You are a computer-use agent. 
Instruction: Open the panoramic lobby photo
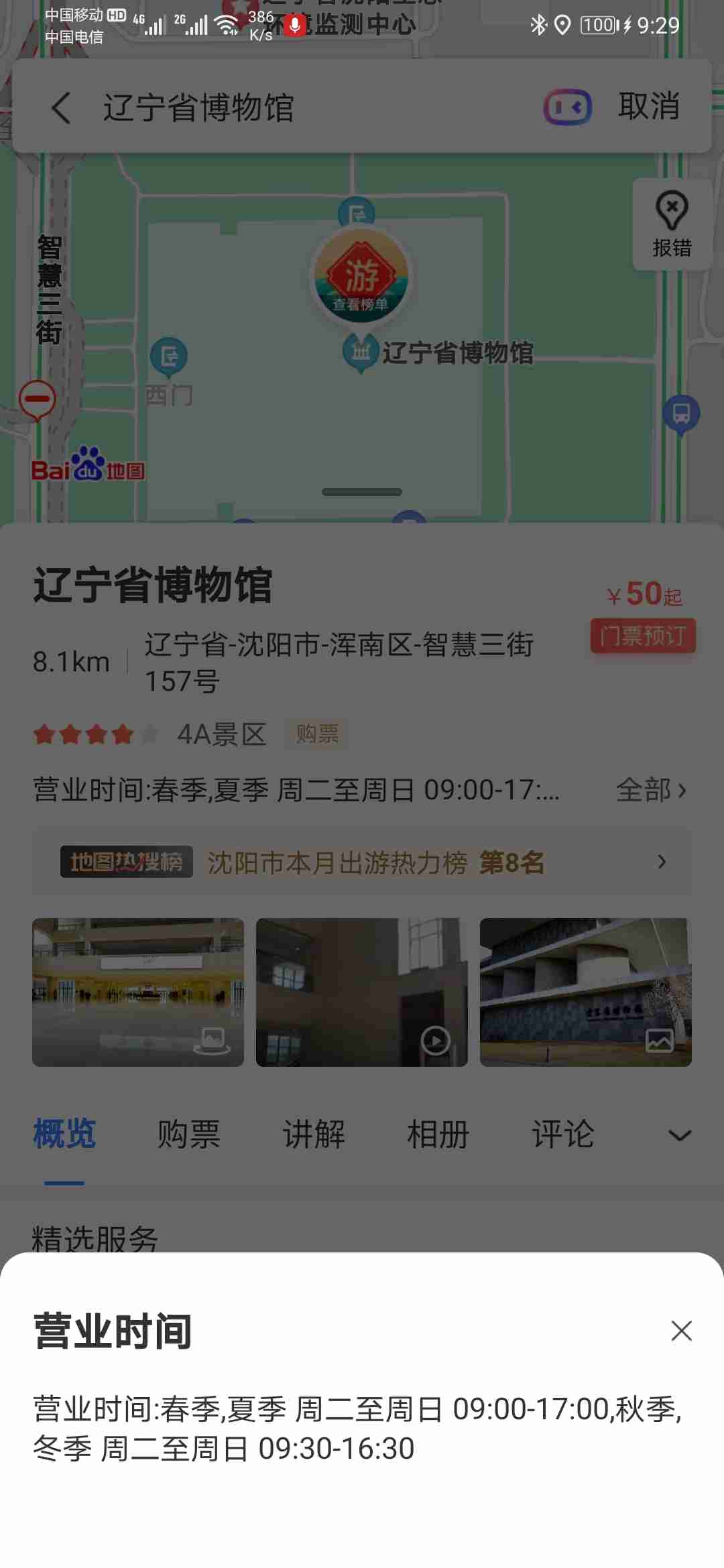click(138, 992)
